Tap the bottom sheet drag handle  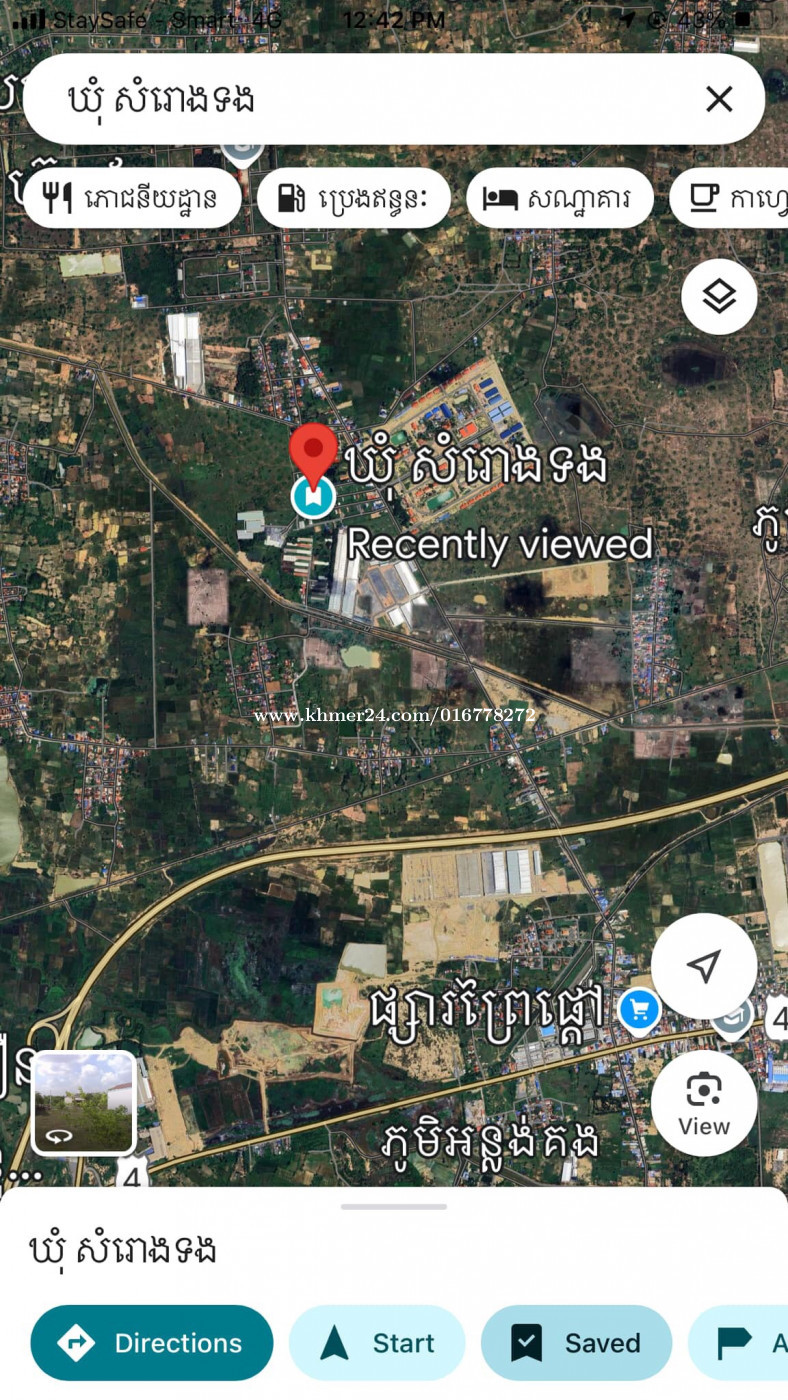pos(394,1206)
